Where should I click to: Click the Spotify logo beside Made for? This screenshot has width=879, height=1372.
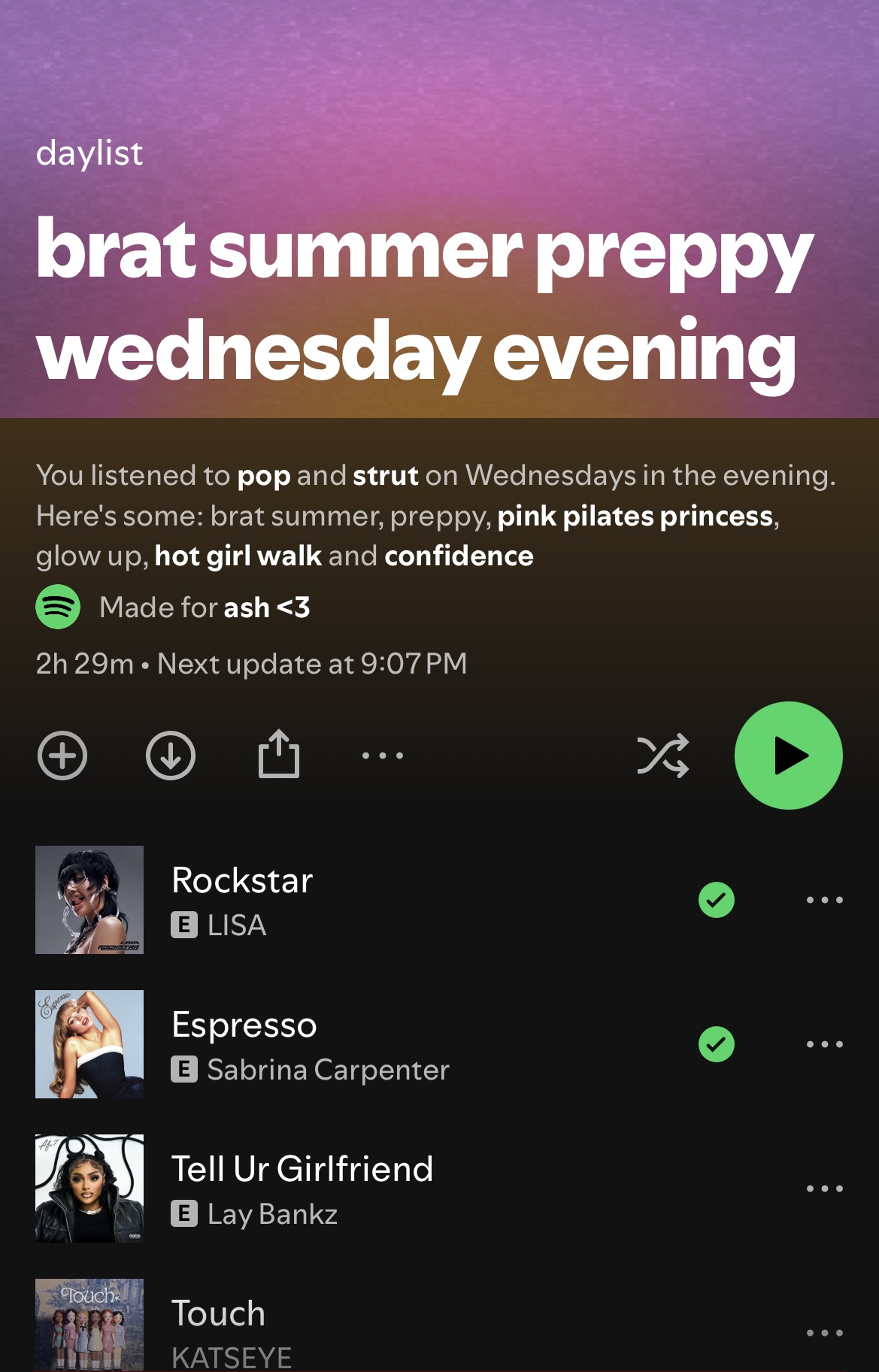point(56,606)
